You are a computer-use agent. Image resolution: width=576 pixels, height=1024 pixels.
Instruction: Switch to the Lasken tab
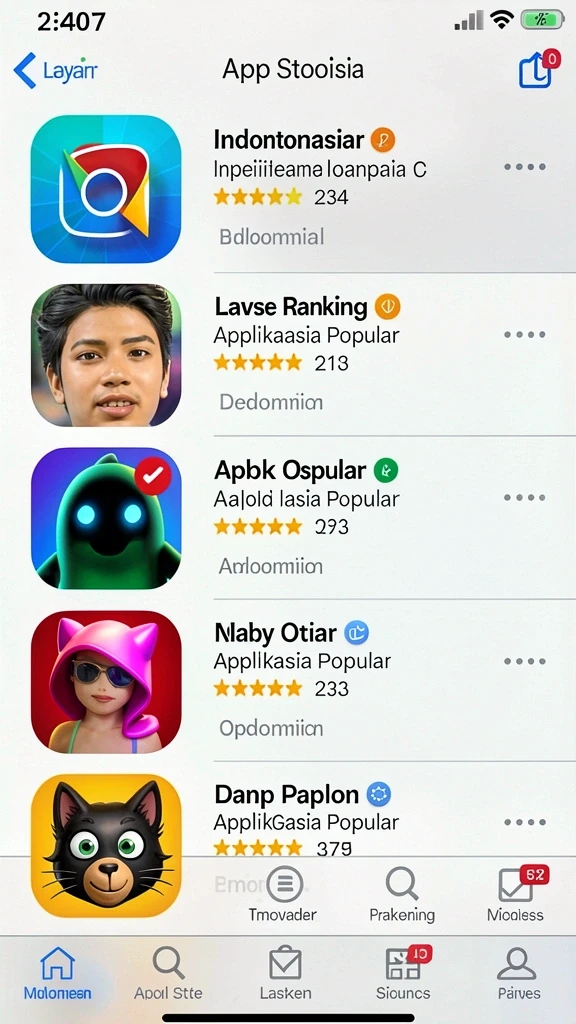tap(285, 974)
